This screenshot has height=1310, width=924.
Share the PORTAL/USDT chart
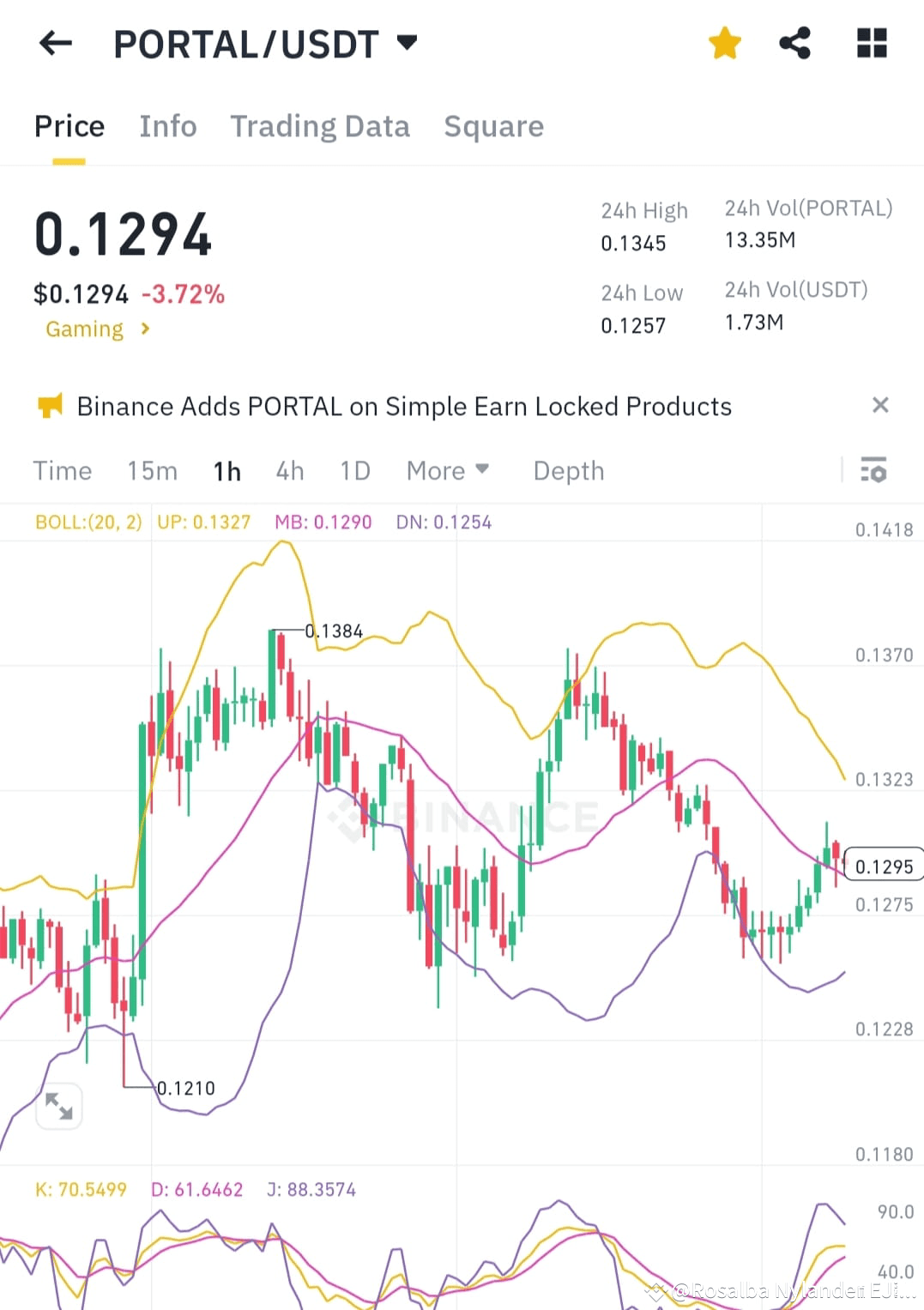pyautogui.click(x=794, y=41)
